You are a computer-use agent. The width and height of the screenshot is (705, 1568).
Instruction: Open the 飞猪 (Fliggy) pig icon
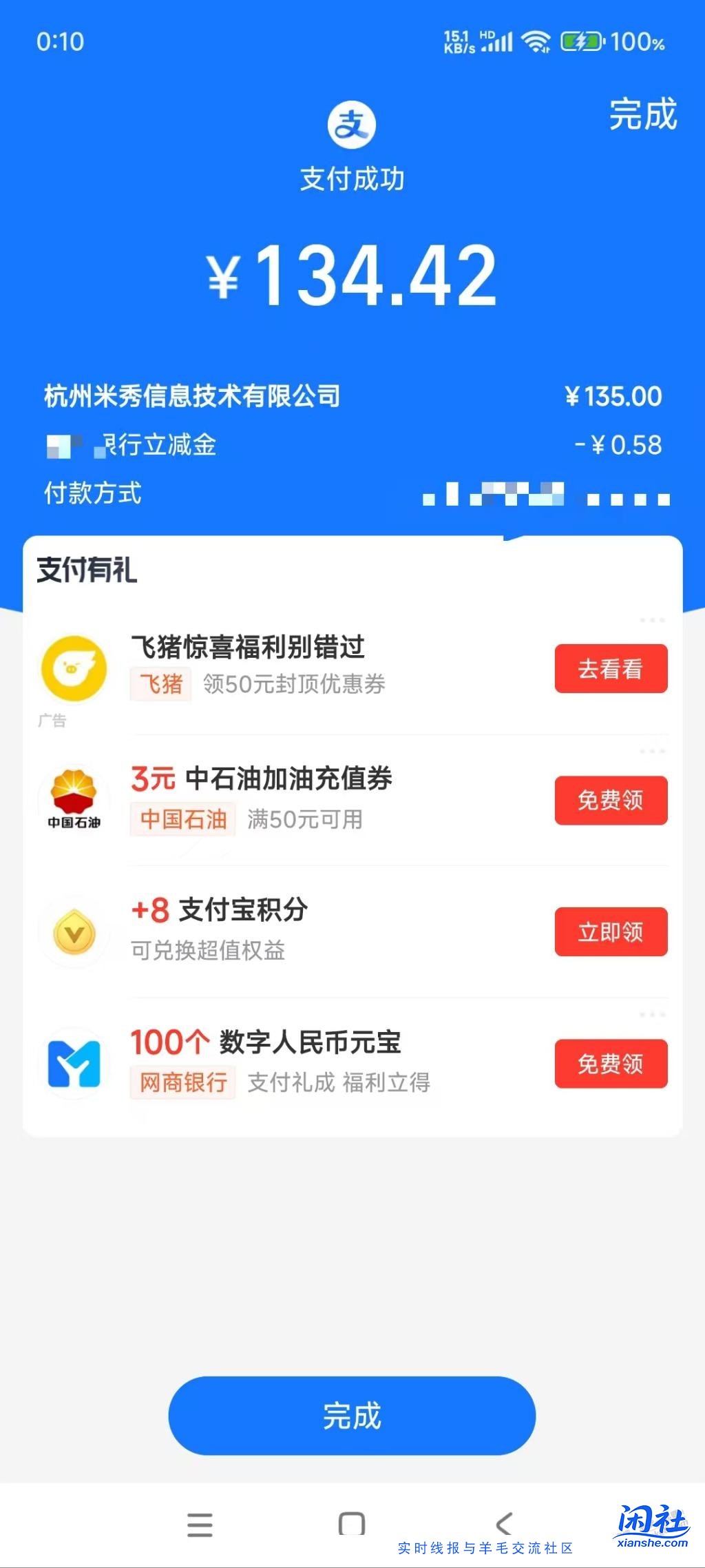(x=74, y=667)
